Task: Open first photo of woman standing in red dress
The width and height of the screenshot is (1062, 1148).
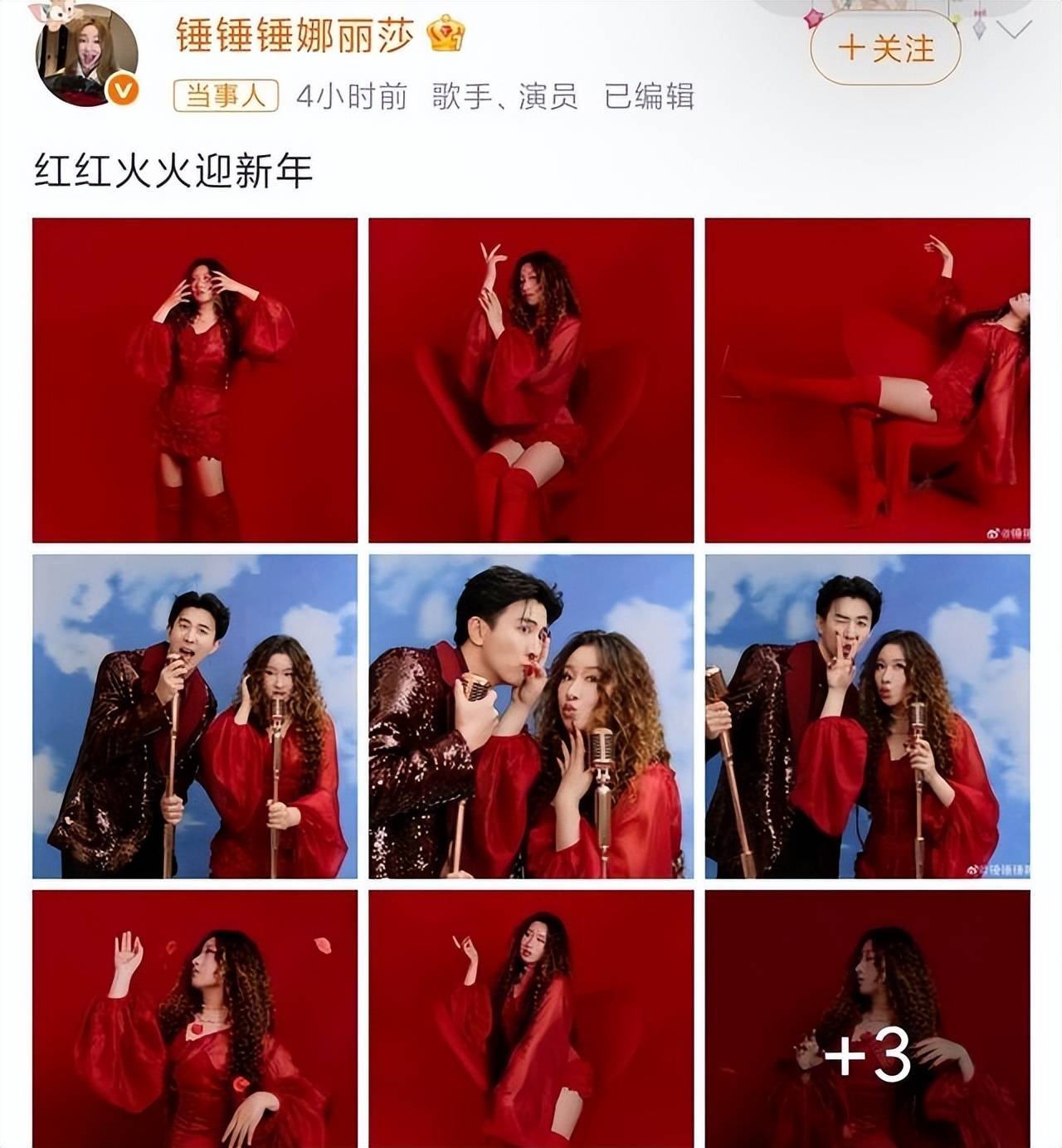Action: point(195,380)
